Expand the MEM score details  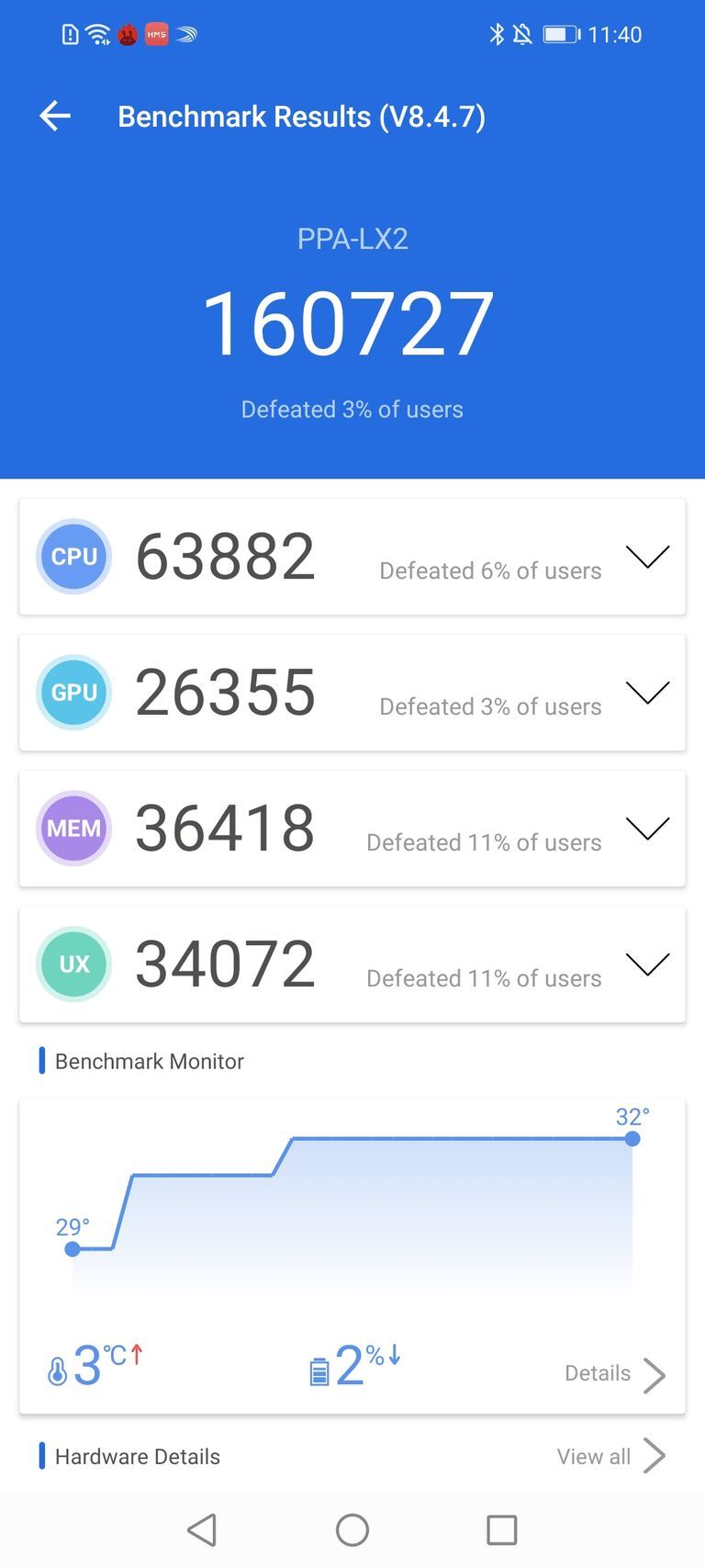[x=648, y=829]
